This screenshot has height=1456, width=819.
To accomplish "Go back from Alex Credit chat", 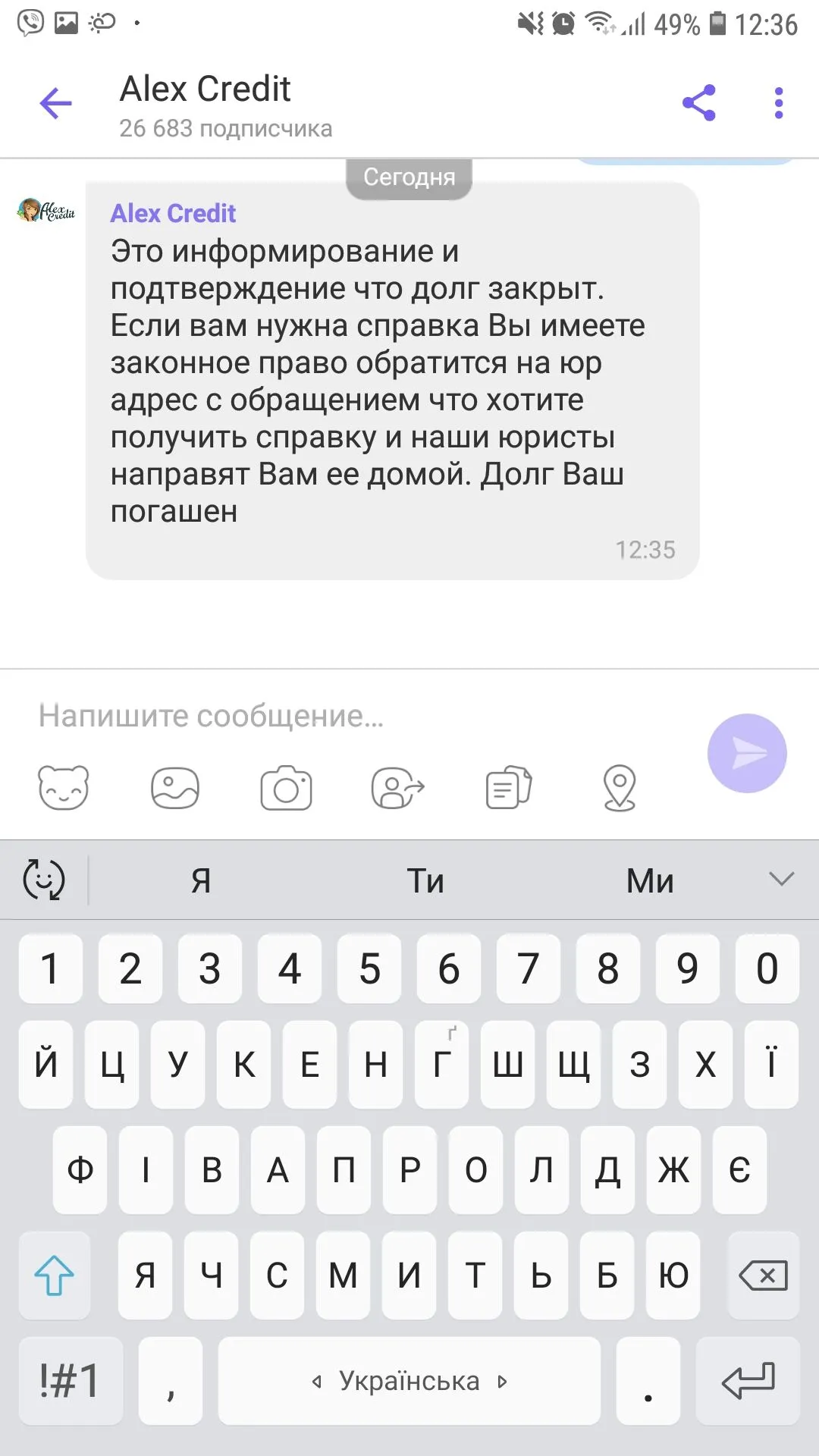I will (55, 103).
